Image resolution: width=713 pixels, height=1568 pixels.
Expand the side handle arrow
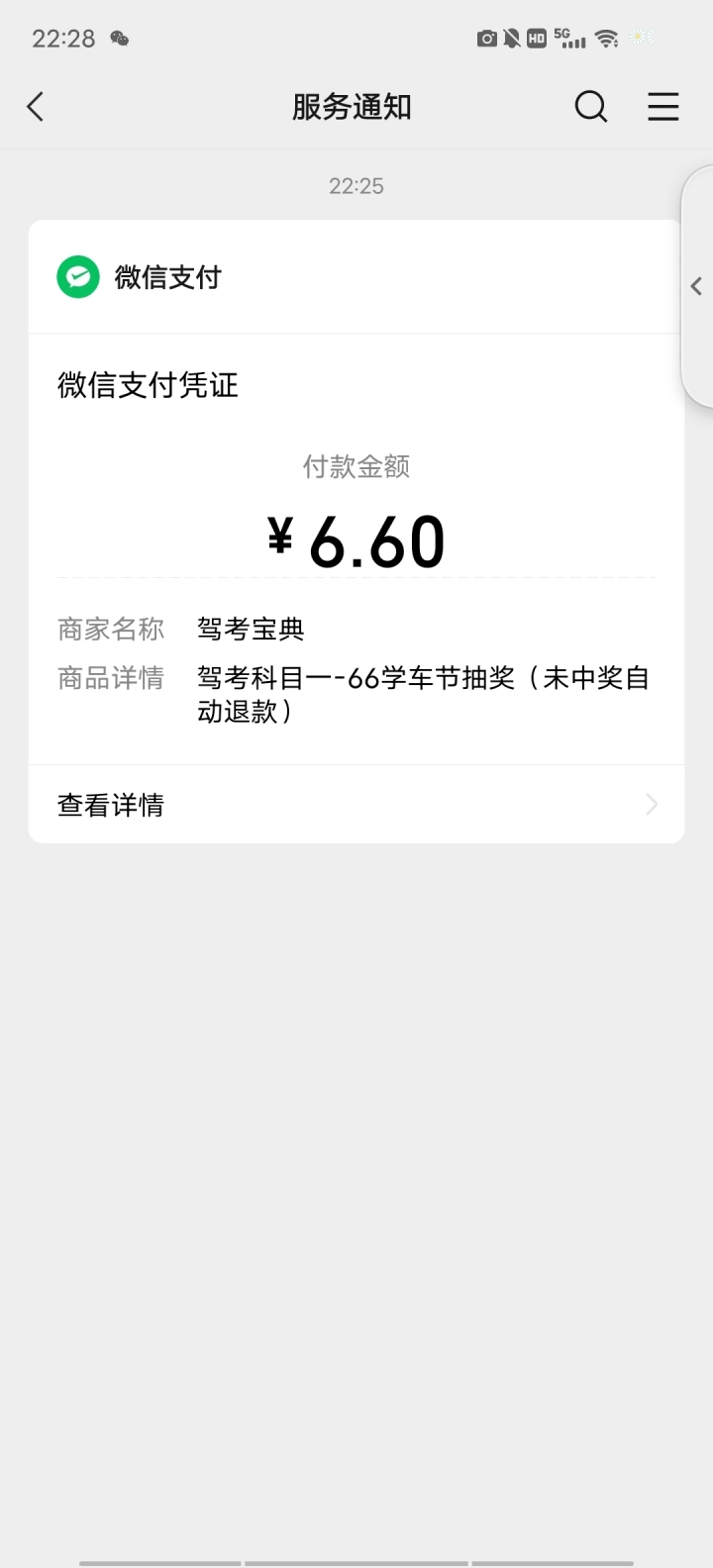click(696, 287)
